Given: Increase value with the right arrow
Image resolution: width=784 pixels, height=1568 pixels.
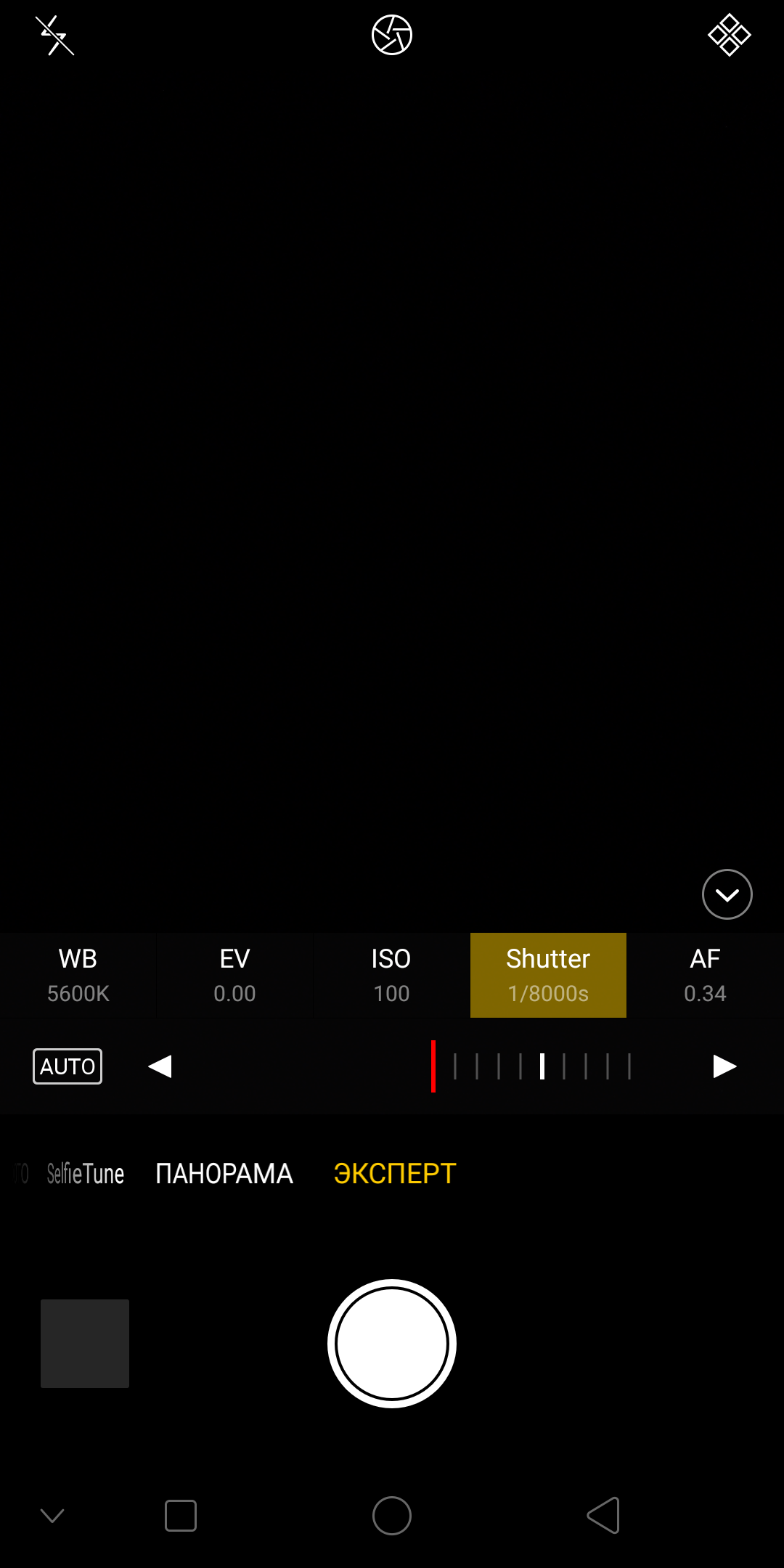Looking at the screenshot, I should [724, 1066].
